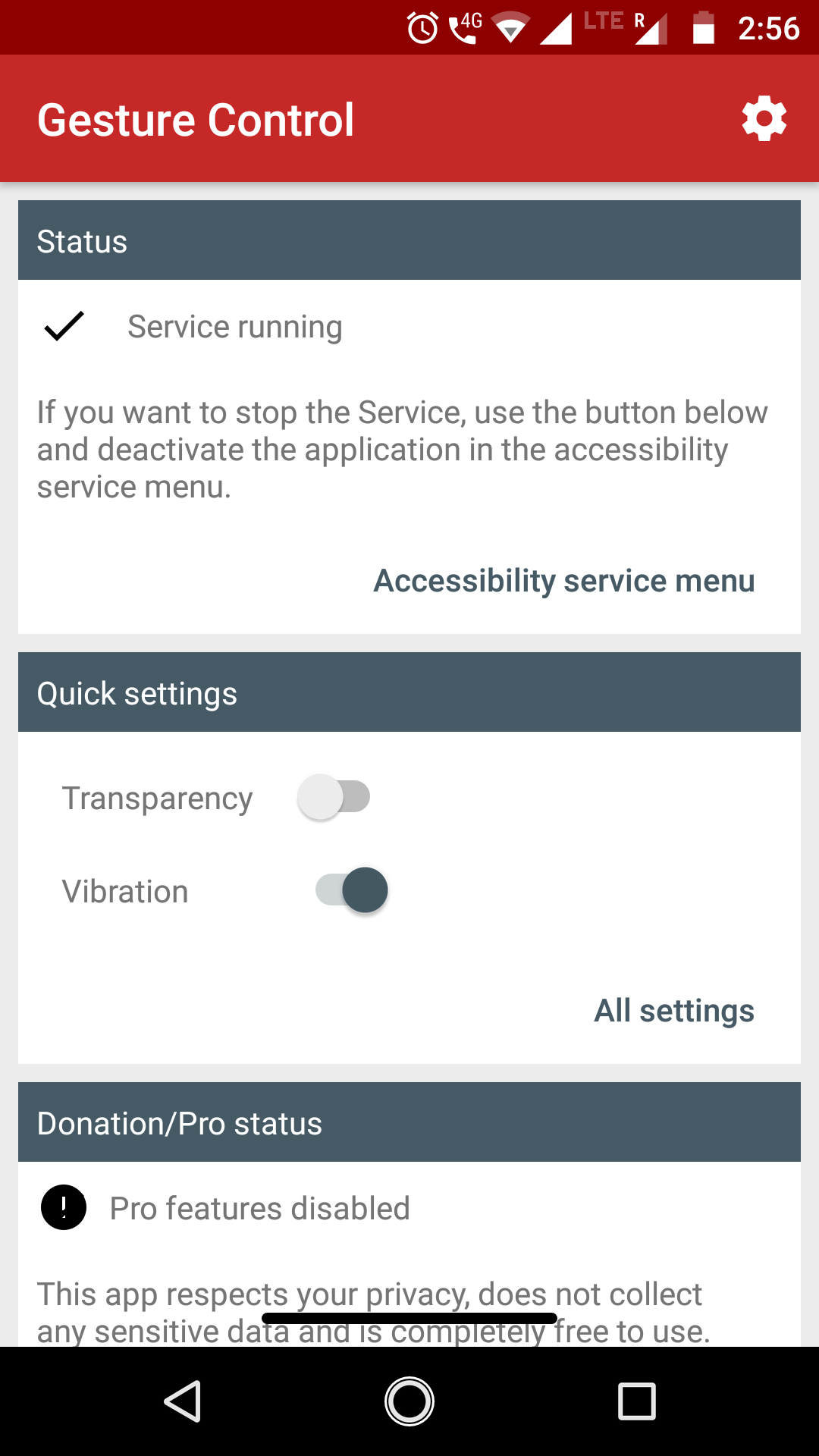Go back using navigation bar

[x=183, y=1401]
